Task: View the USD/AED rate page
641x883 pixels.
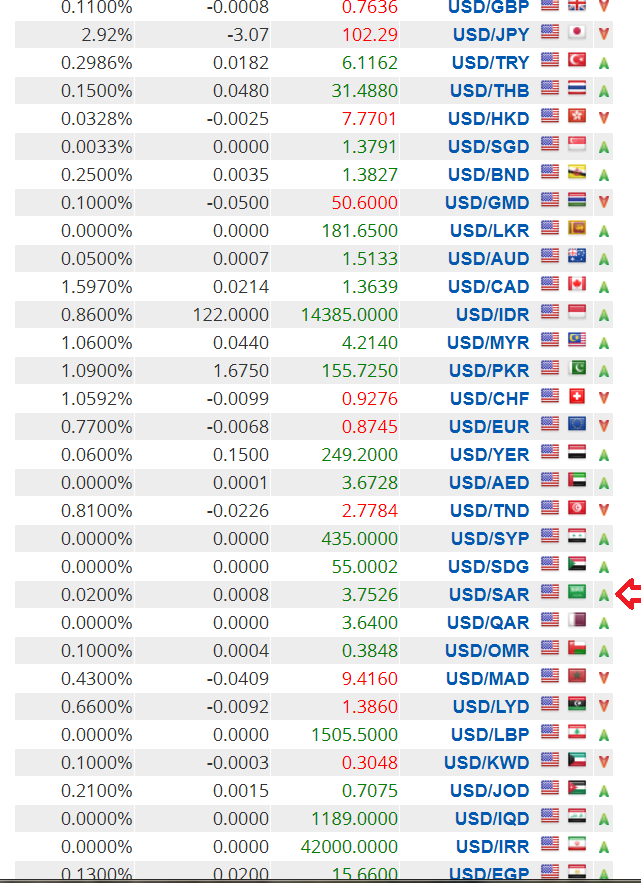Action: [489, 483]
